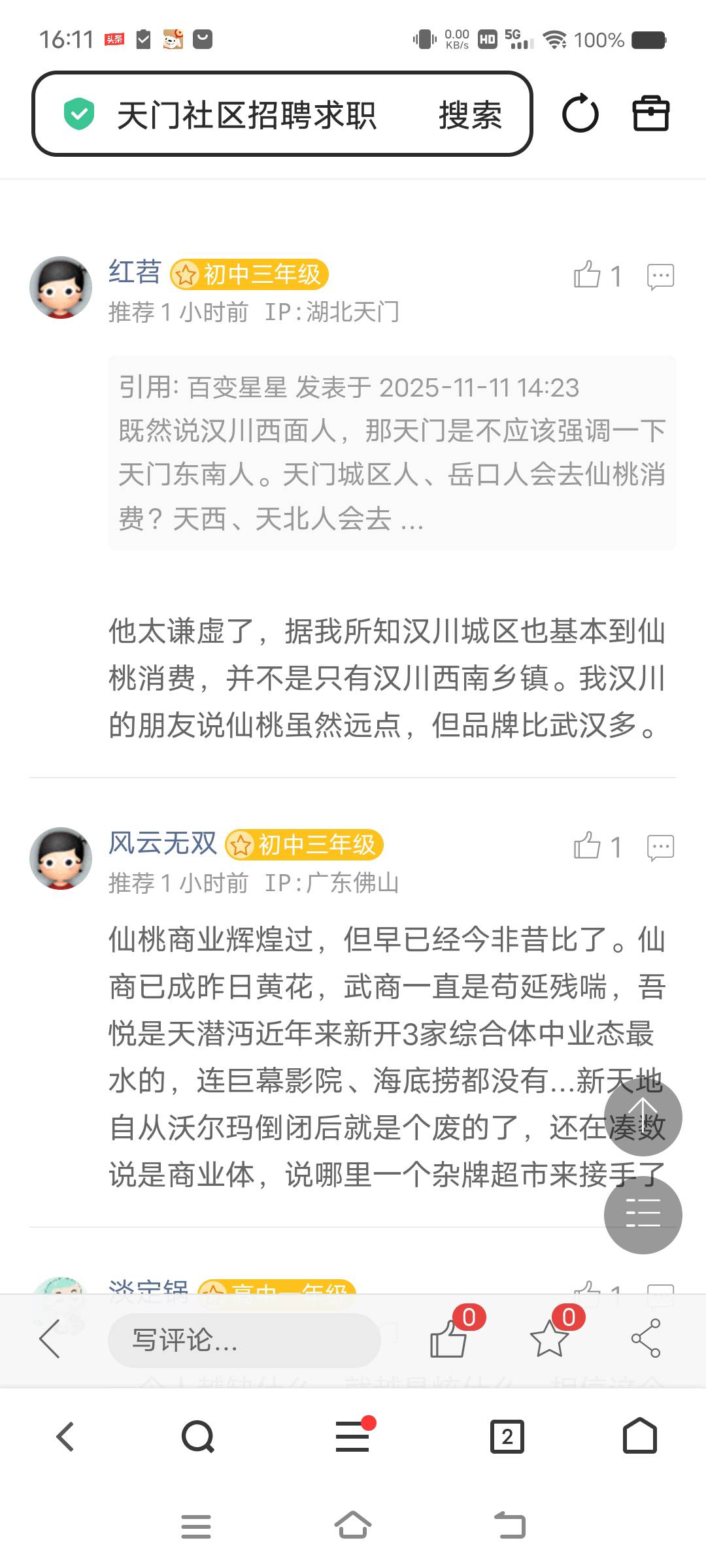Go to the browser home page
This screenshot has width=706, height=1568.
click(640, 1436)
